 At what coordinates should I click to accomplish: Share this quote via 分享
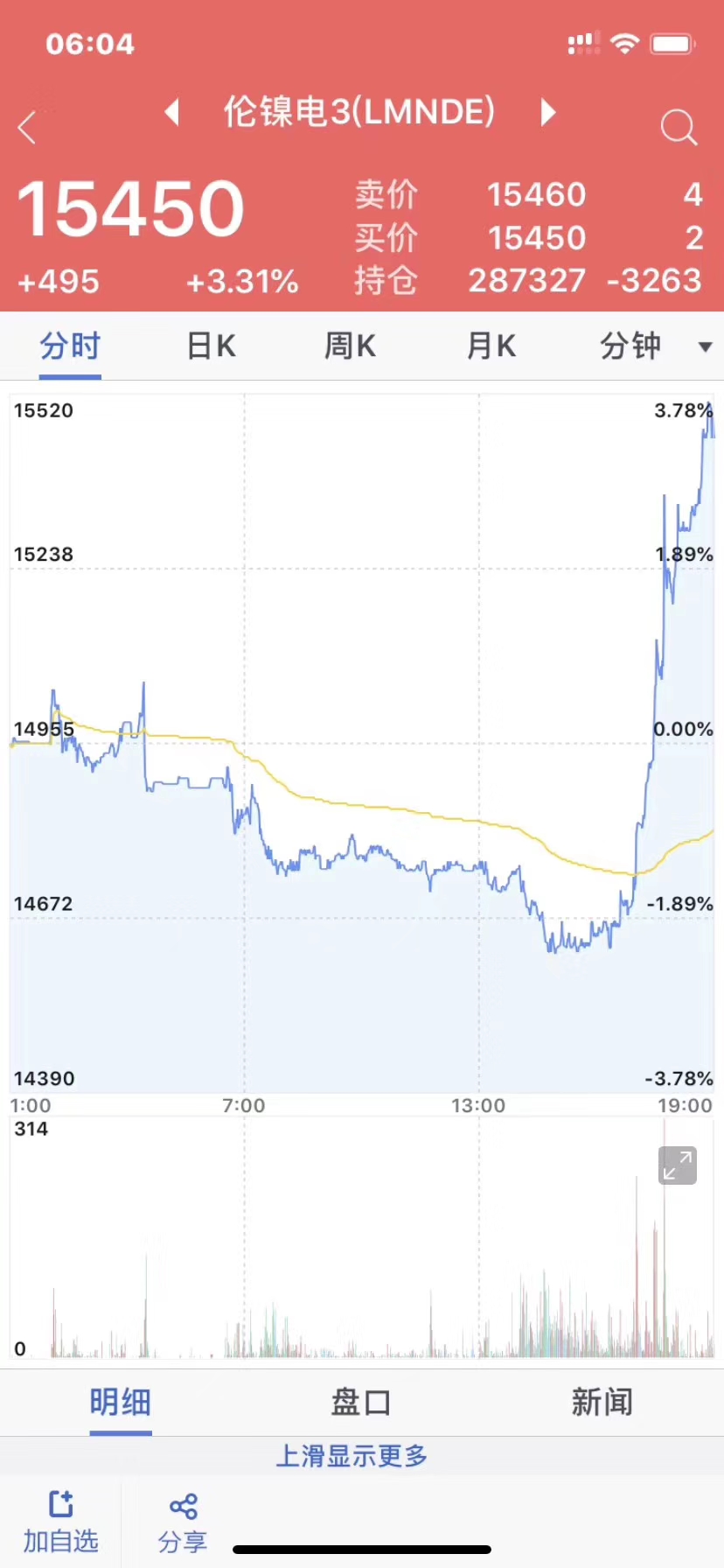pos(183,1522)
